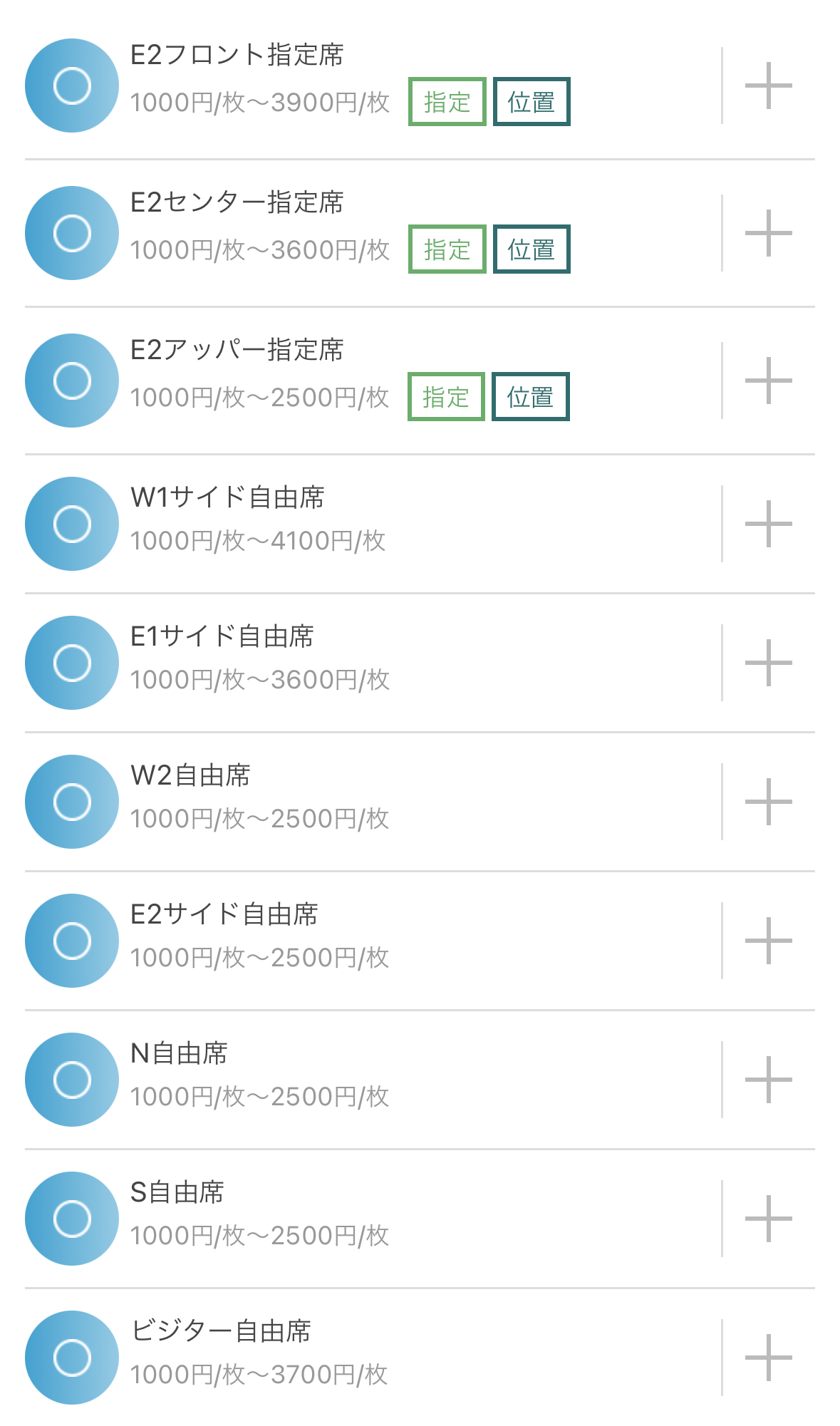This screenshot has width=840, height=1426.
Task: Tap the 位置 tag on E2アッパー指定席
Action: pyautogui.click(x=531, y=397)
